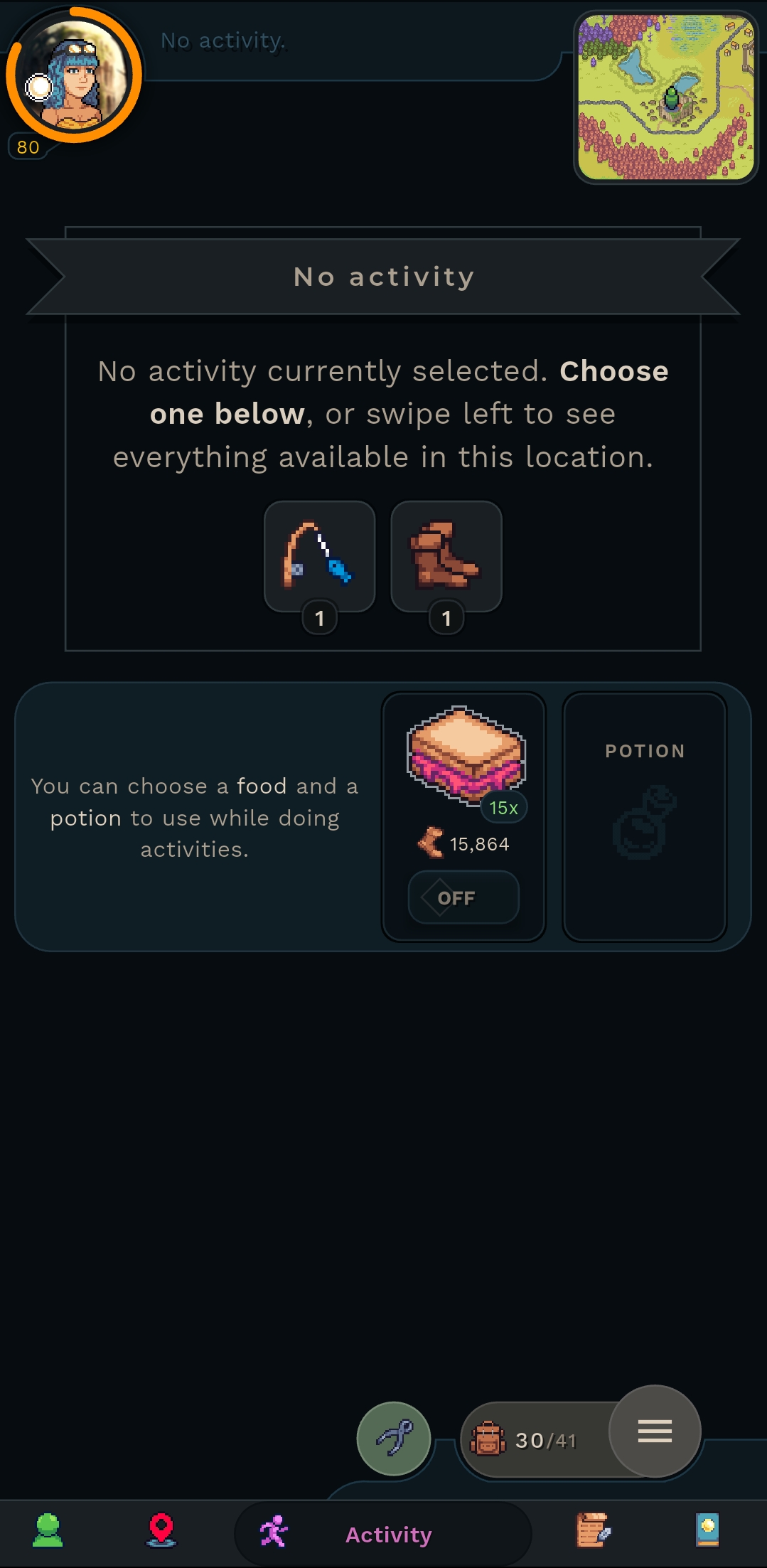
Task: Open the character avatar profile
Action: click(74, 75)
